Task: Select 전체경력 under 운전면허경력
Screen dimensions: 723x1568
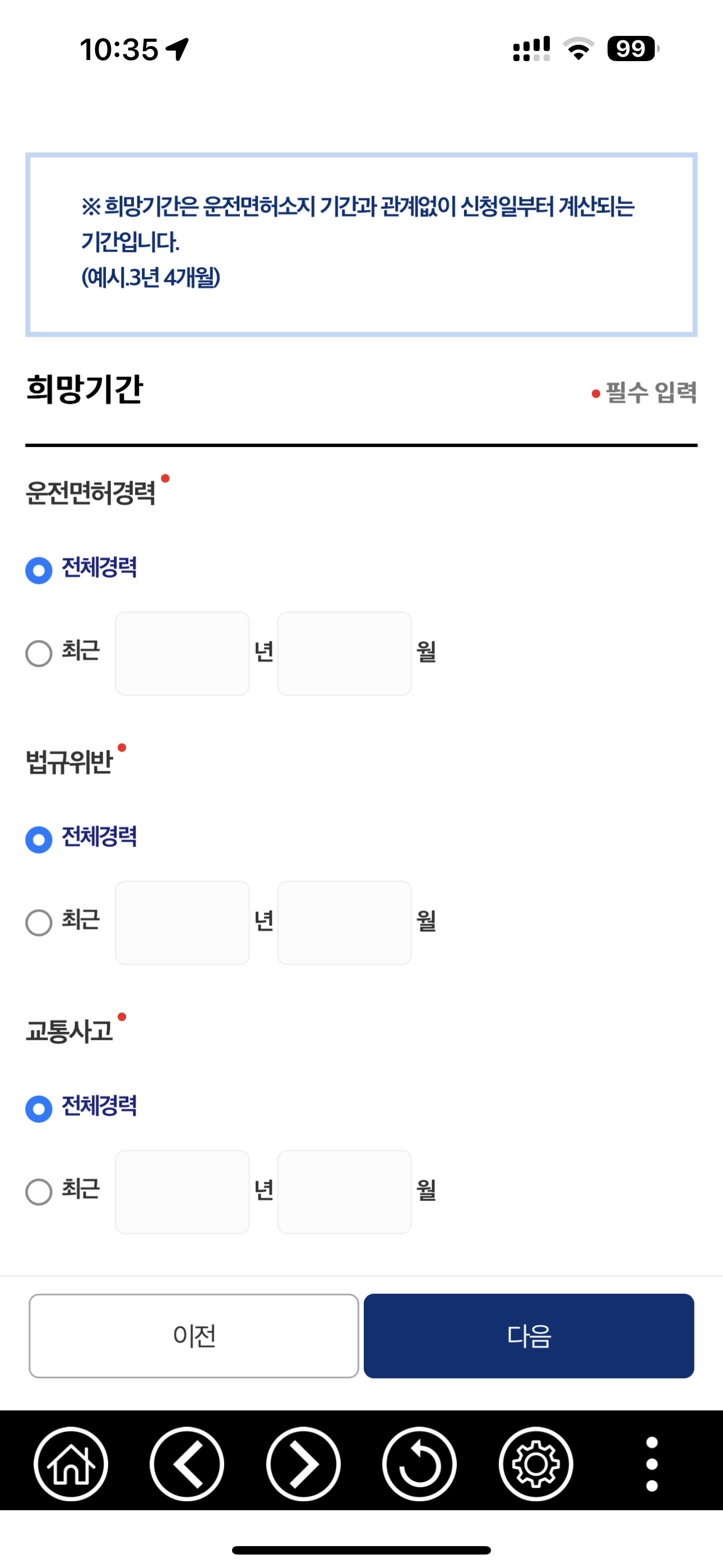Action: 38,571
